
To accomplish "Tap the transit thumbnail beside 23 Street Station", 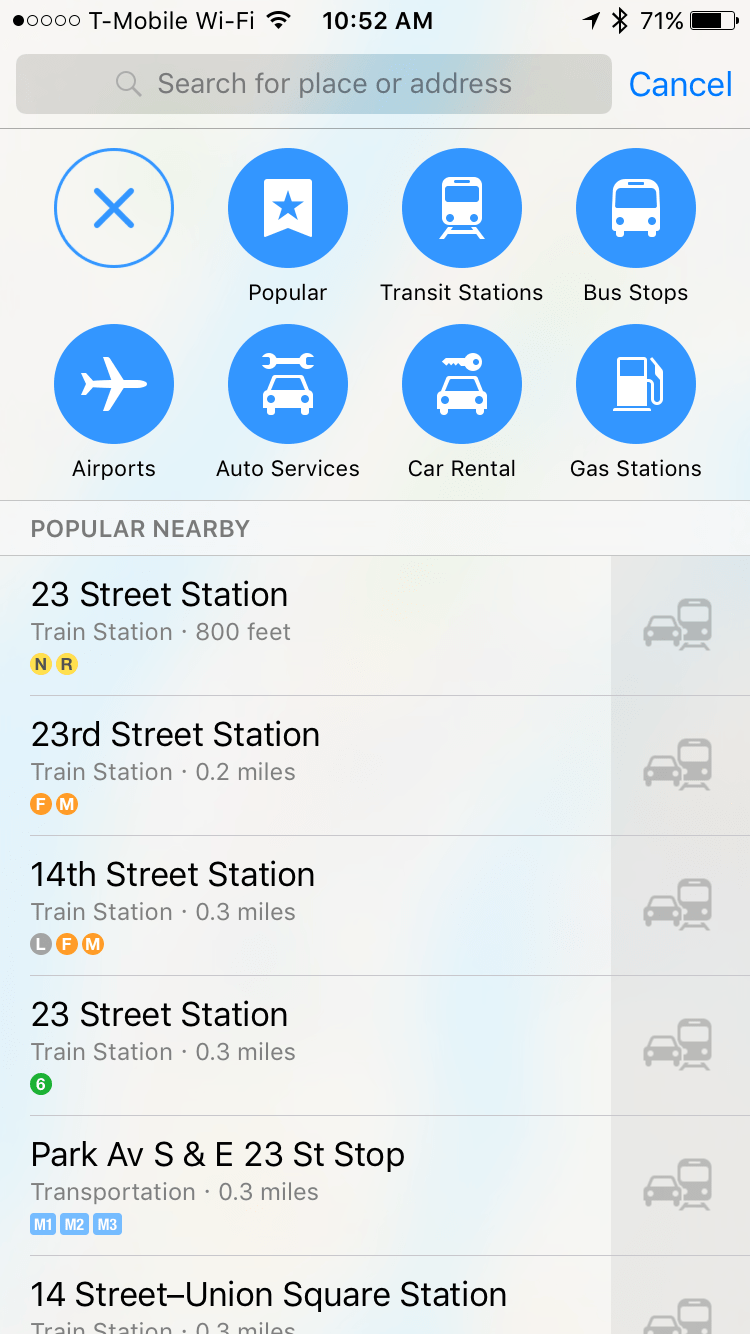I will (680, 625).
